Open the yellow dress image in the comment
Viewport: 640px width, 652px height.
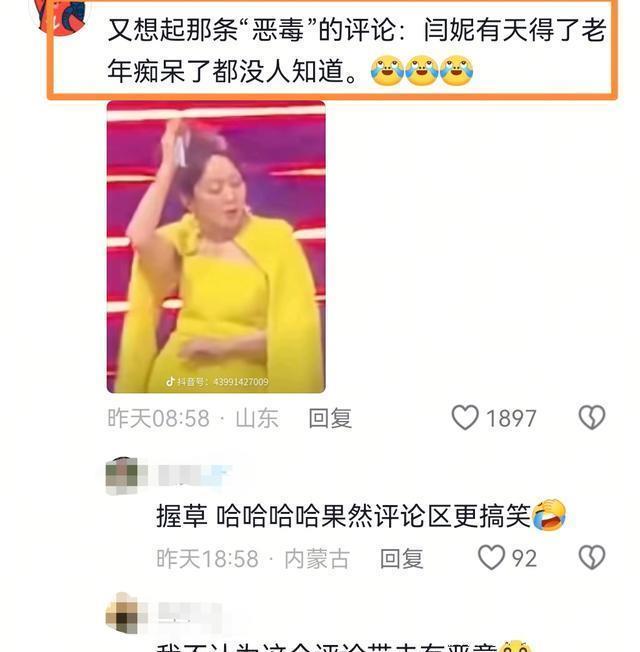click(216, 246)
